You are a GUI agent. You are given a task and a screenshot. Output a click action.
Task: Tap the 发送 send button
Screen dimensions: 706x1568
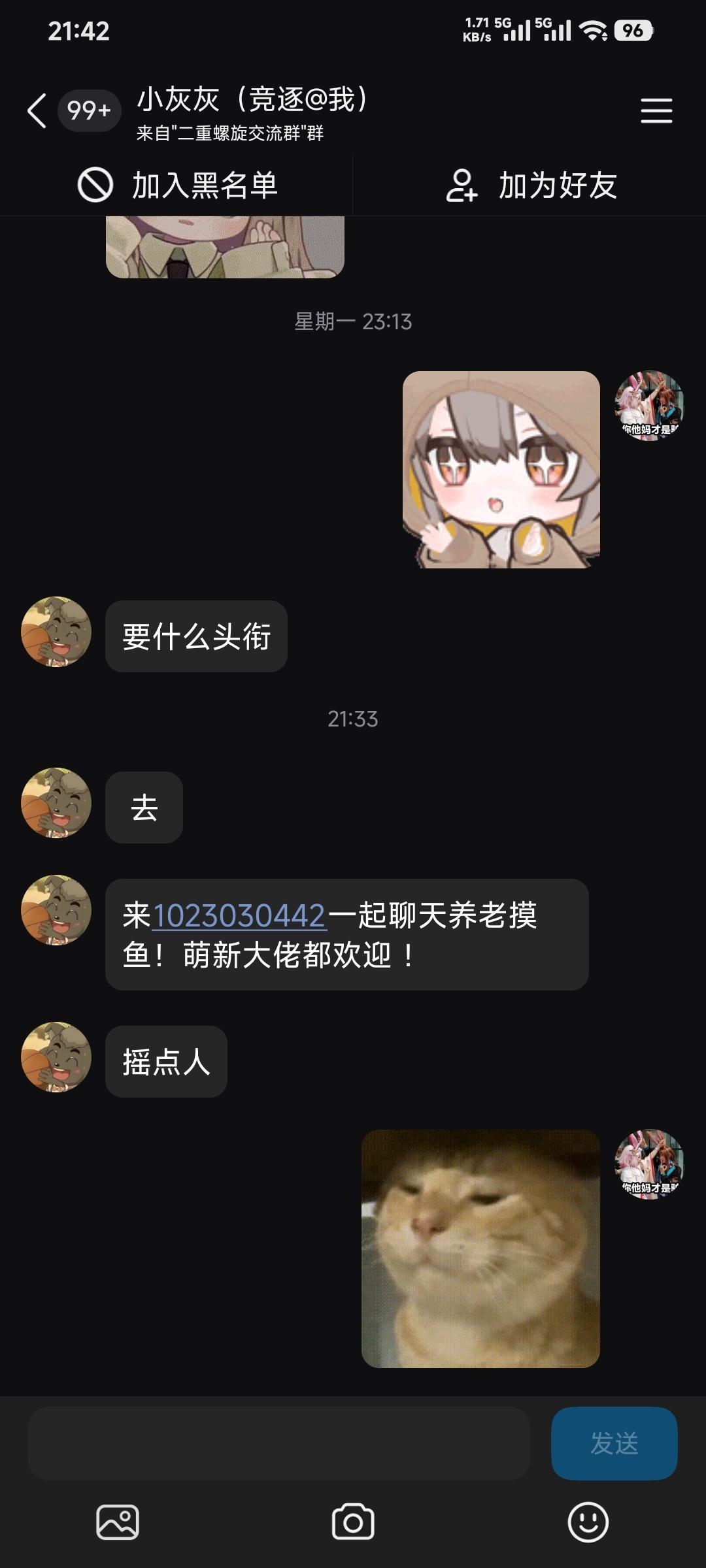pos(614,1443)
